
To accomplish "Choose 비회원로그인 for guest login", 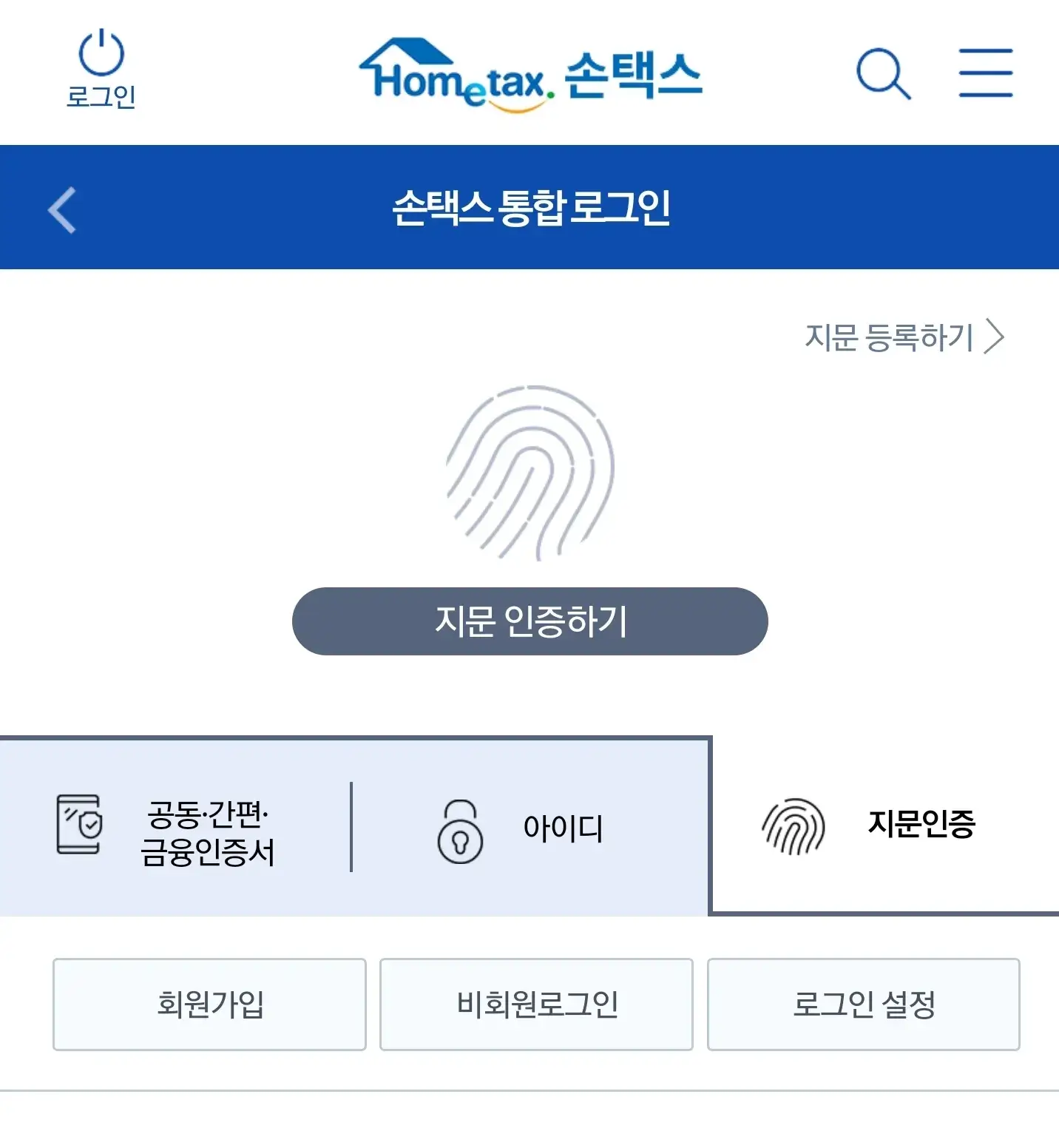I will point(535,1004).
